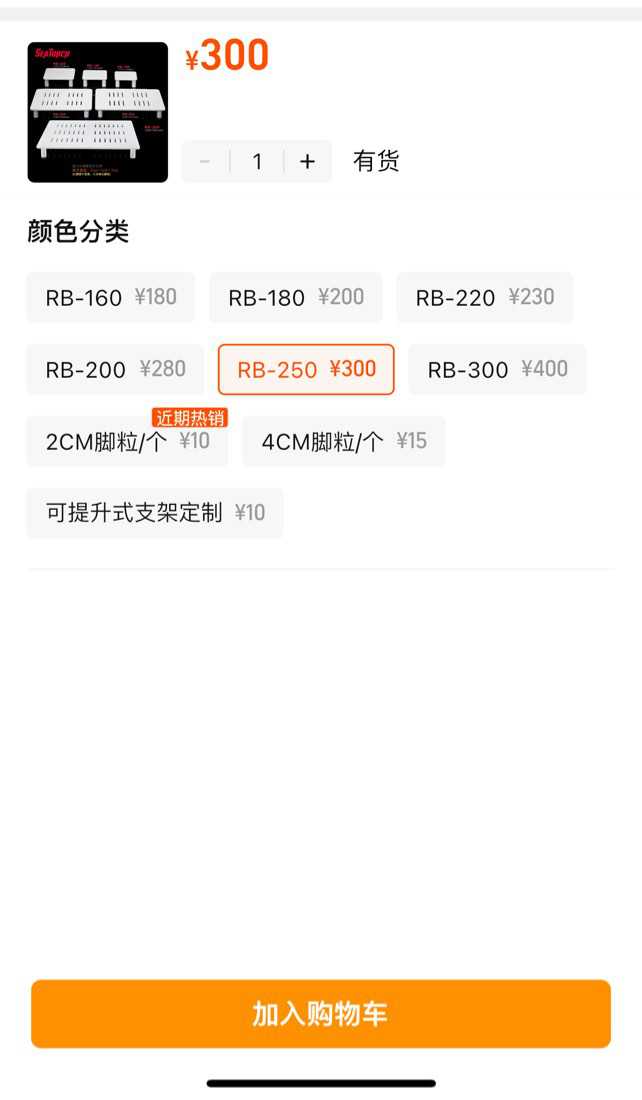Image resolution: width=642 pixels, height=1100 pixels.
Task: Pick the RB-220 ¥230 option
Action: [485, 297]
